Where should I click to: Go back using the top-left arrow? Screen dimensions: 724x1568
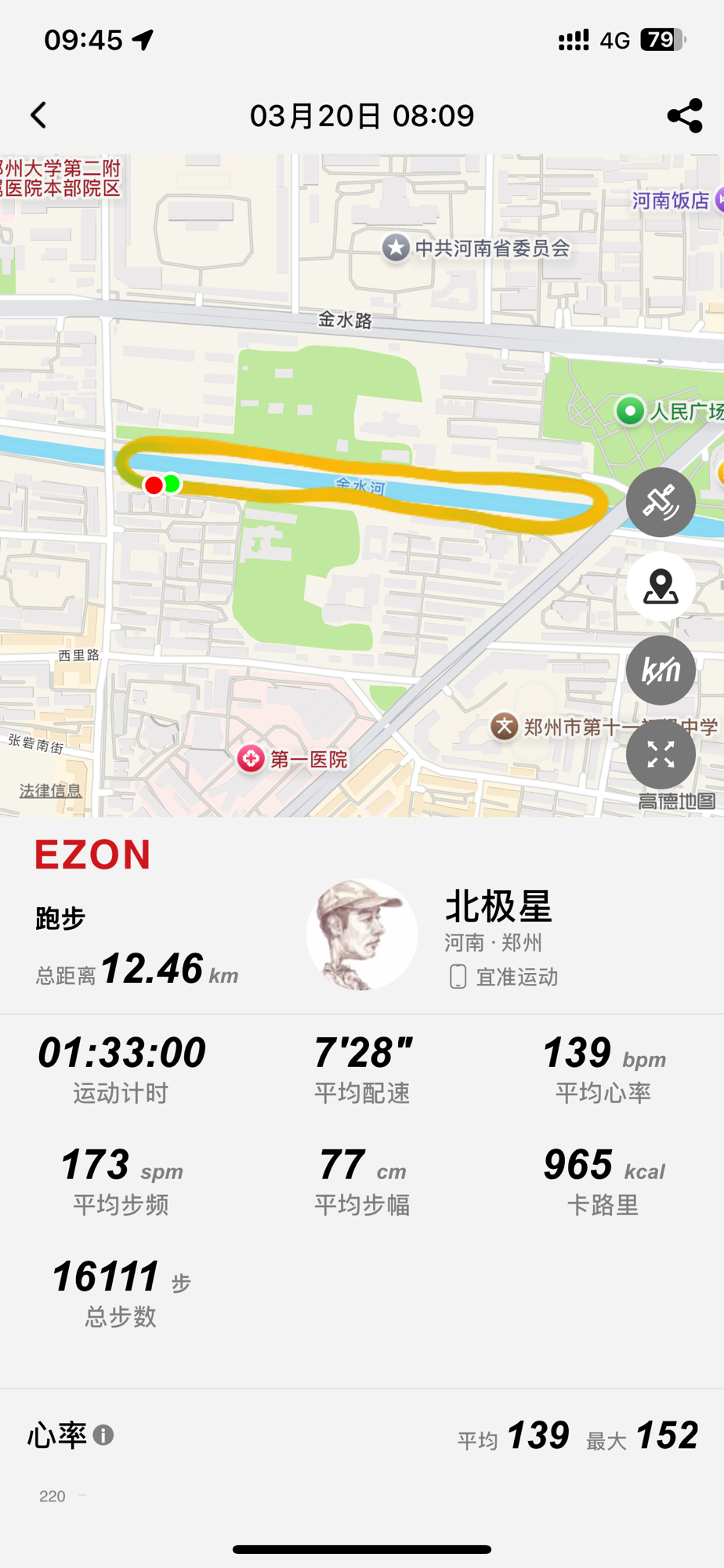coord(38,115)
